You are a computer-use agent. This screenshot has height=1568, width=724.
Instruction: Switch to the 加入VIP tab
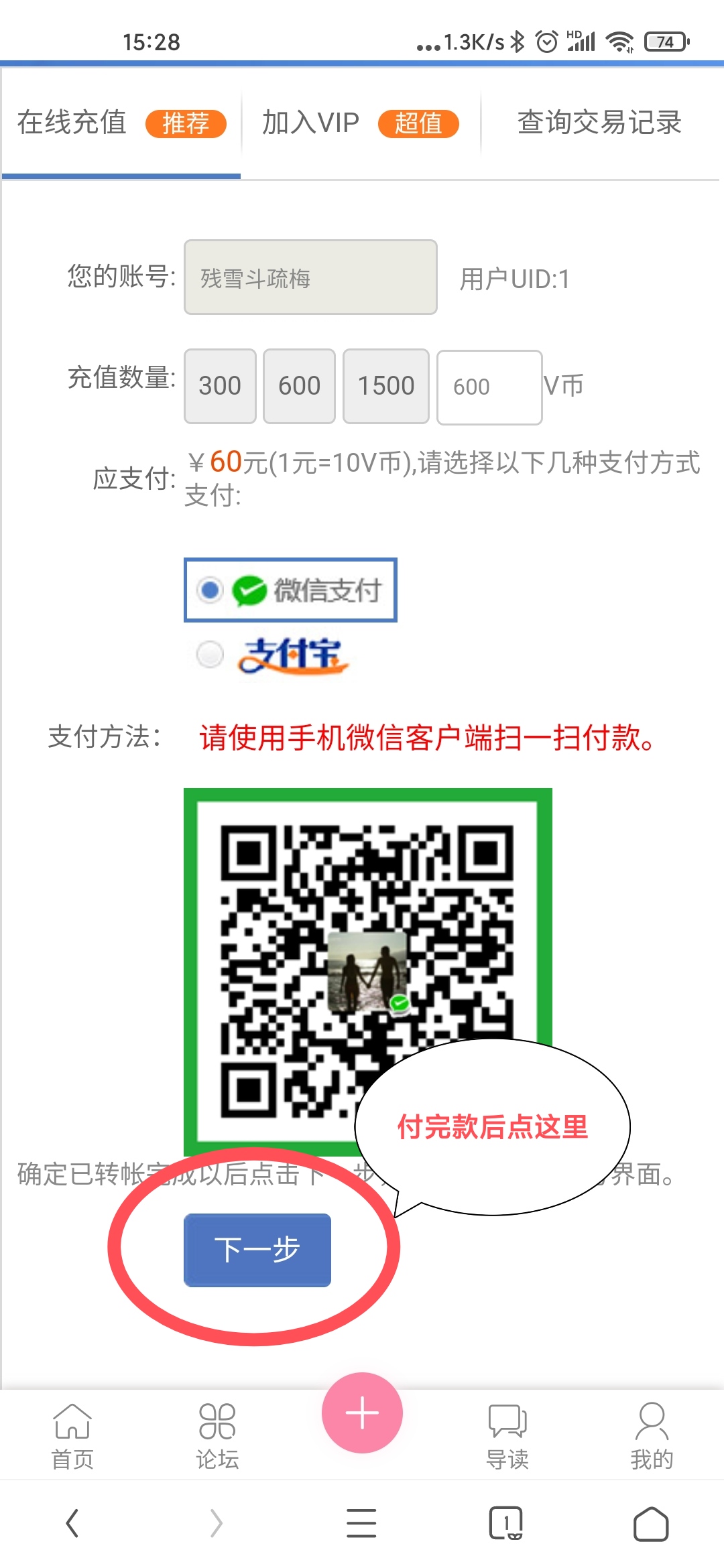[x=360, y=123]
